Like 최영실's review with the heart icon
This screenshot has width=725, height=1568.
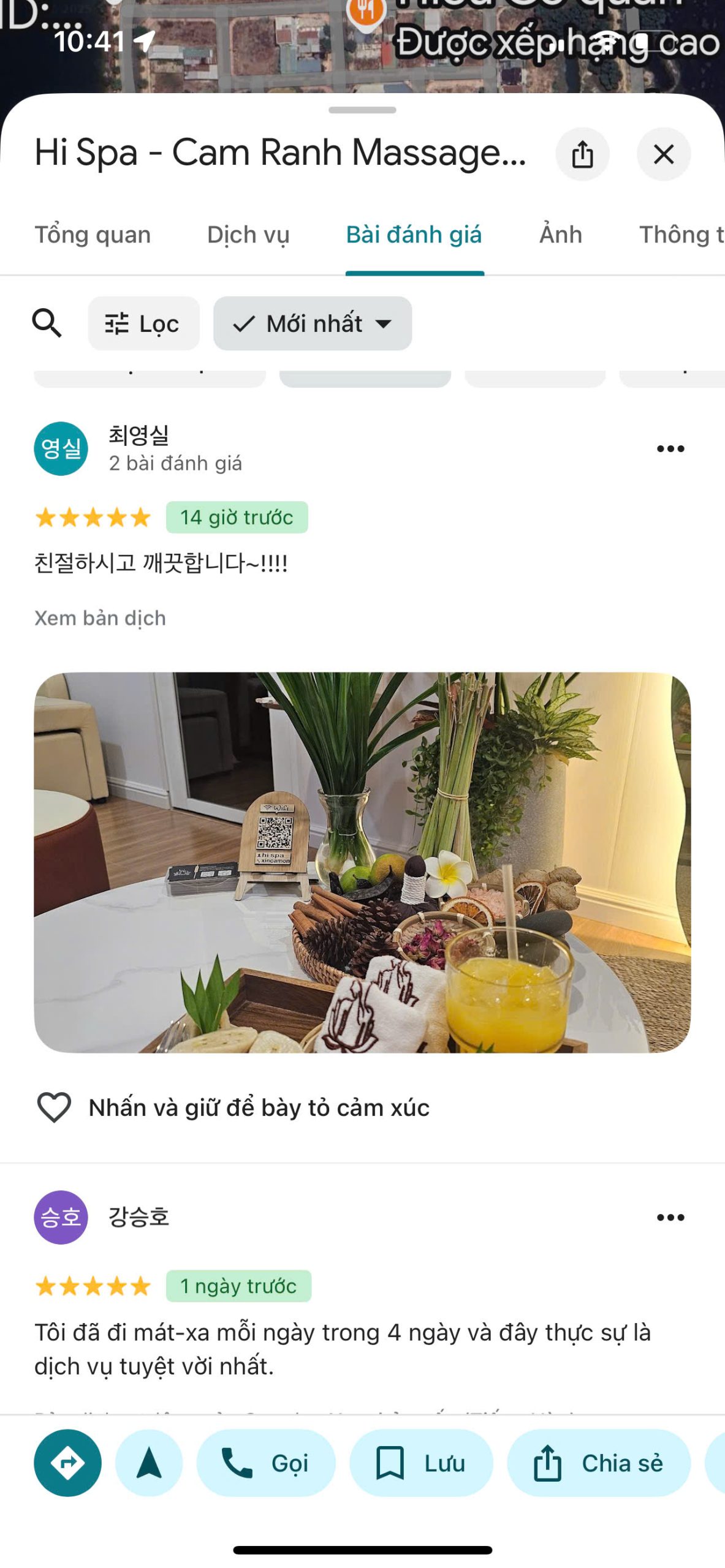point(55,1107)
